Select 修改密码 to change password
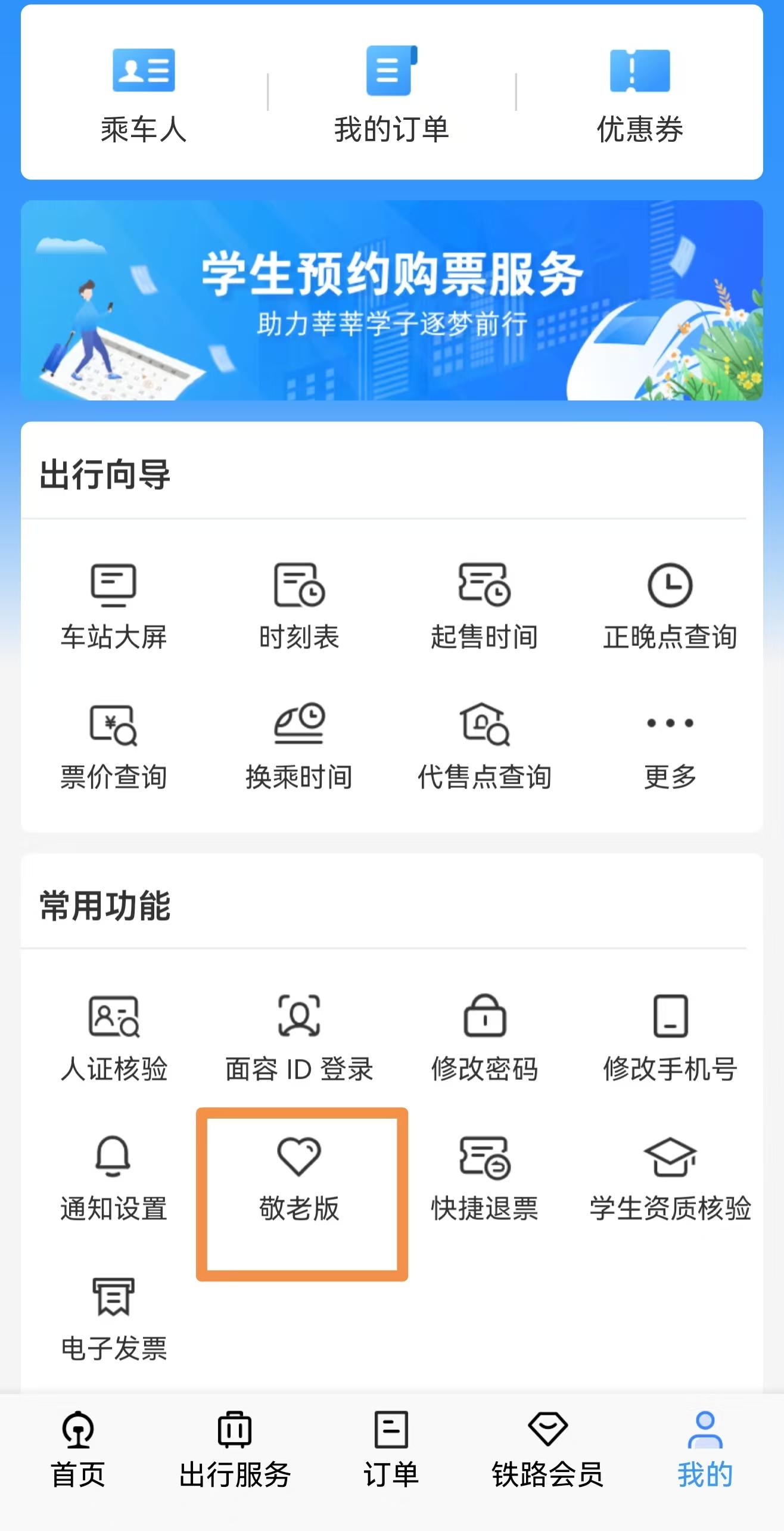Screen dimensions: 784x1531 pos(484,1038)
